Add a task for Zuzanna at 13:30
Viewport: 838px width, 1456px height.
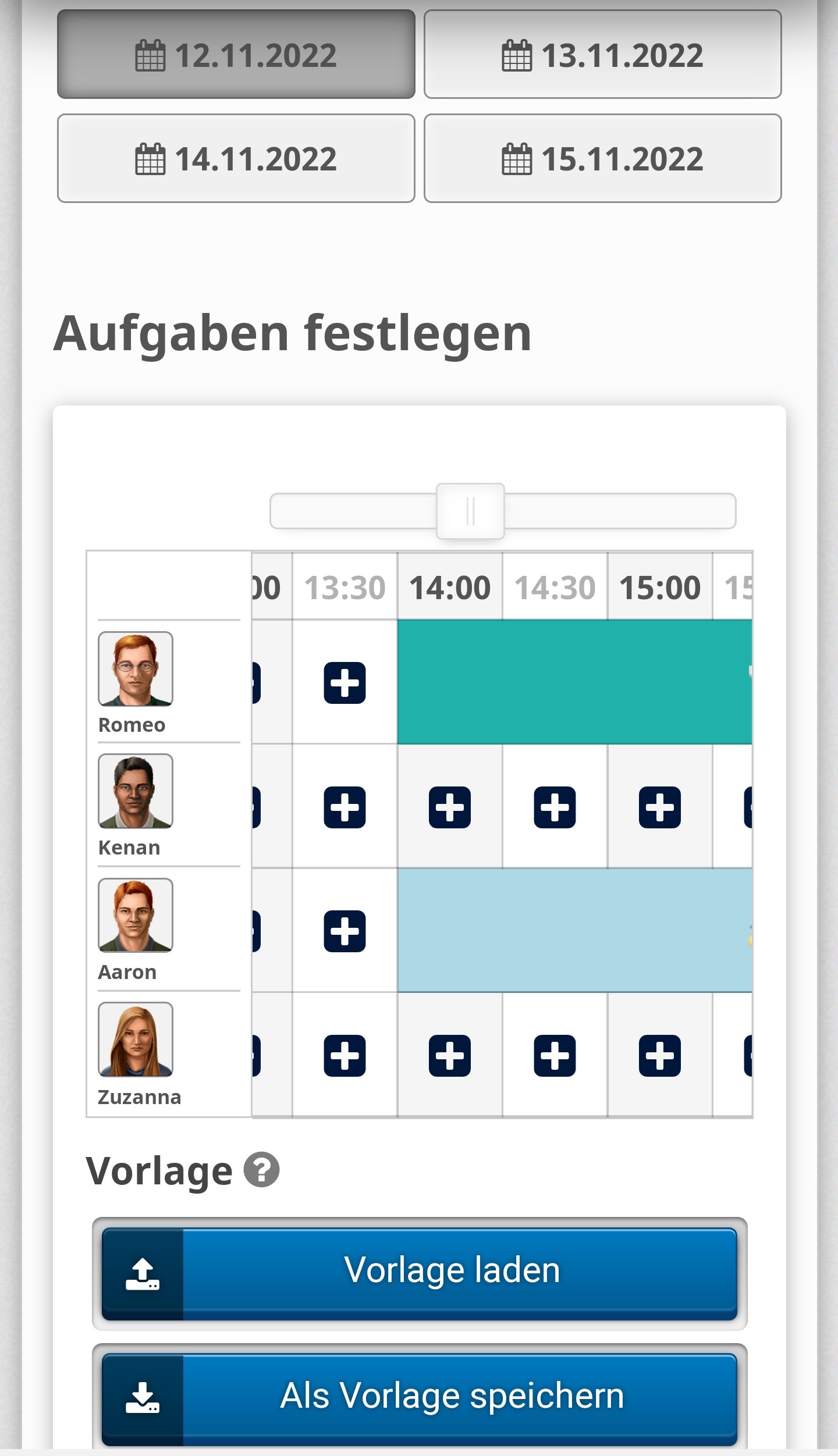[x=345, y=1056]
